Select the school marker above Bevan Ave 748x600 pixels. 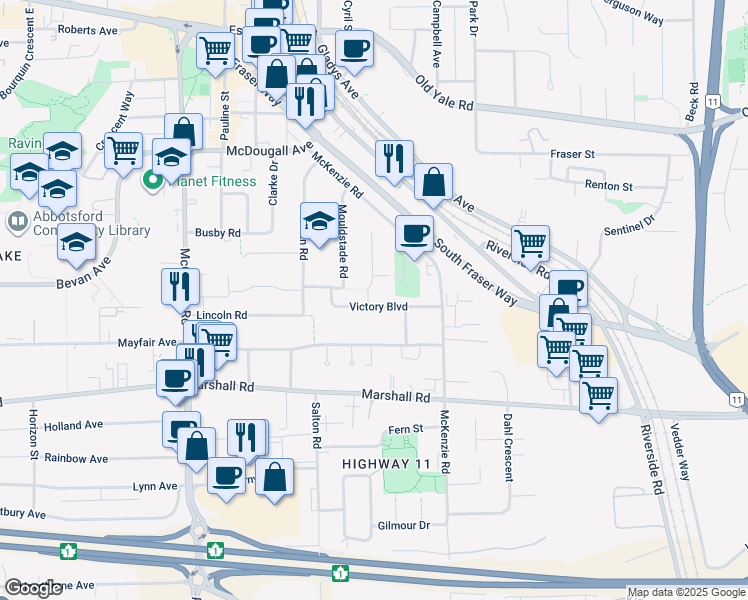click(x=76, y=246)
